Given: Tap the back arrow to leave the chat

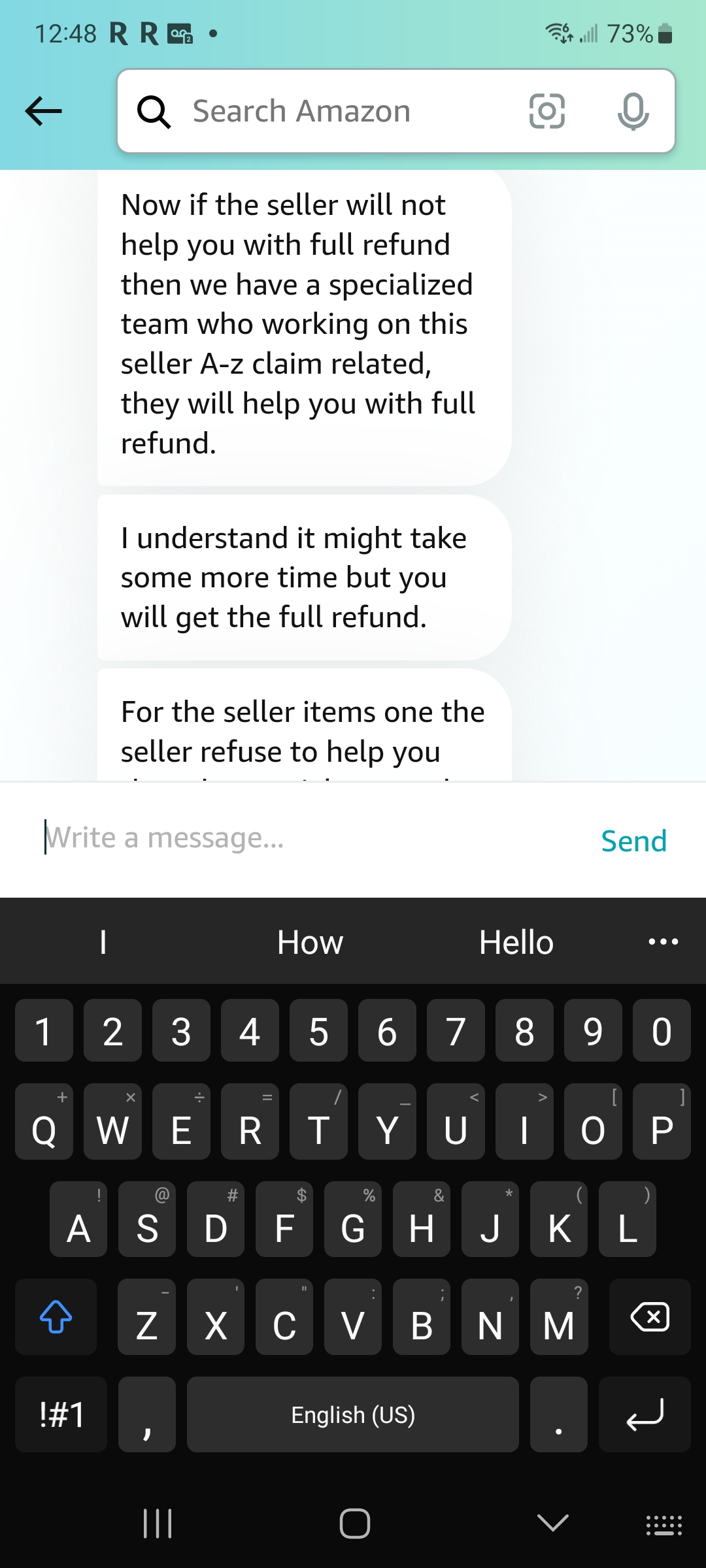Looking at the screenshot, I should (43, 110).
